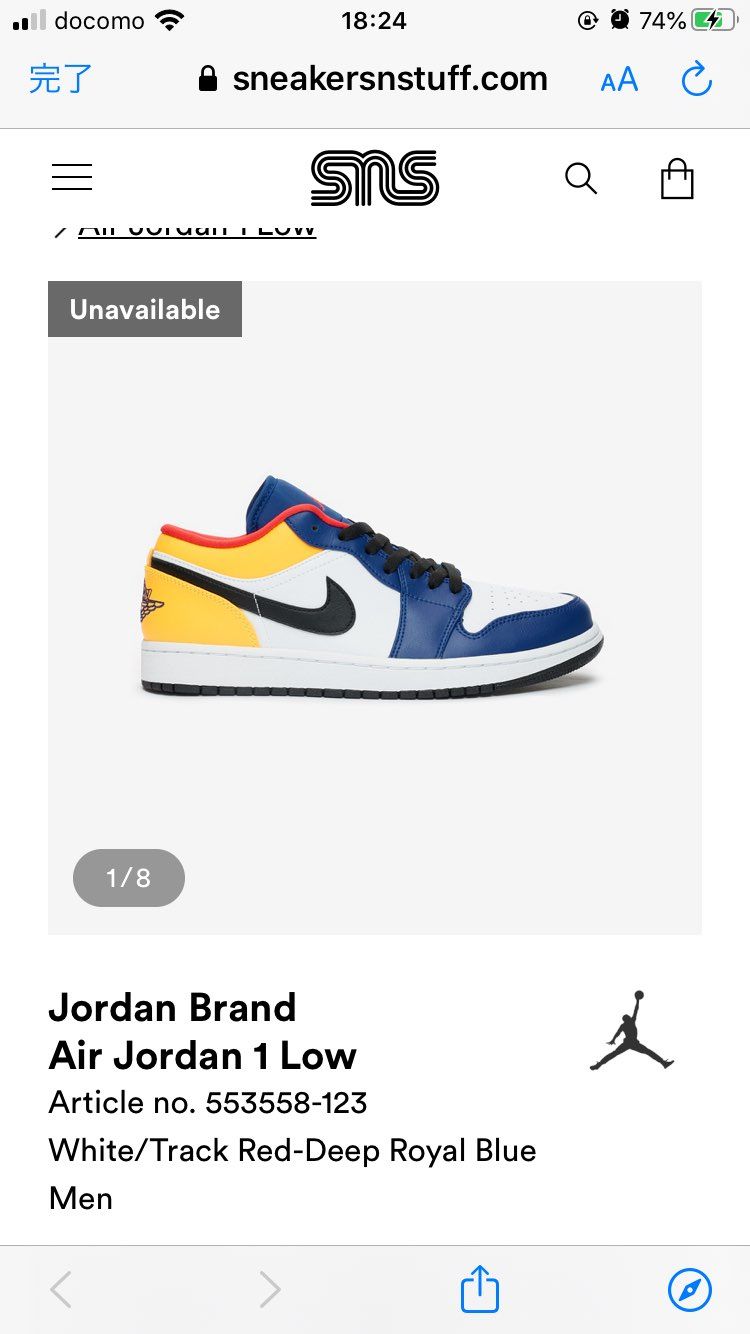Open the hamburger navigation menu
The height and width of the screenshot is (1334, 750).
coord(72,178)
